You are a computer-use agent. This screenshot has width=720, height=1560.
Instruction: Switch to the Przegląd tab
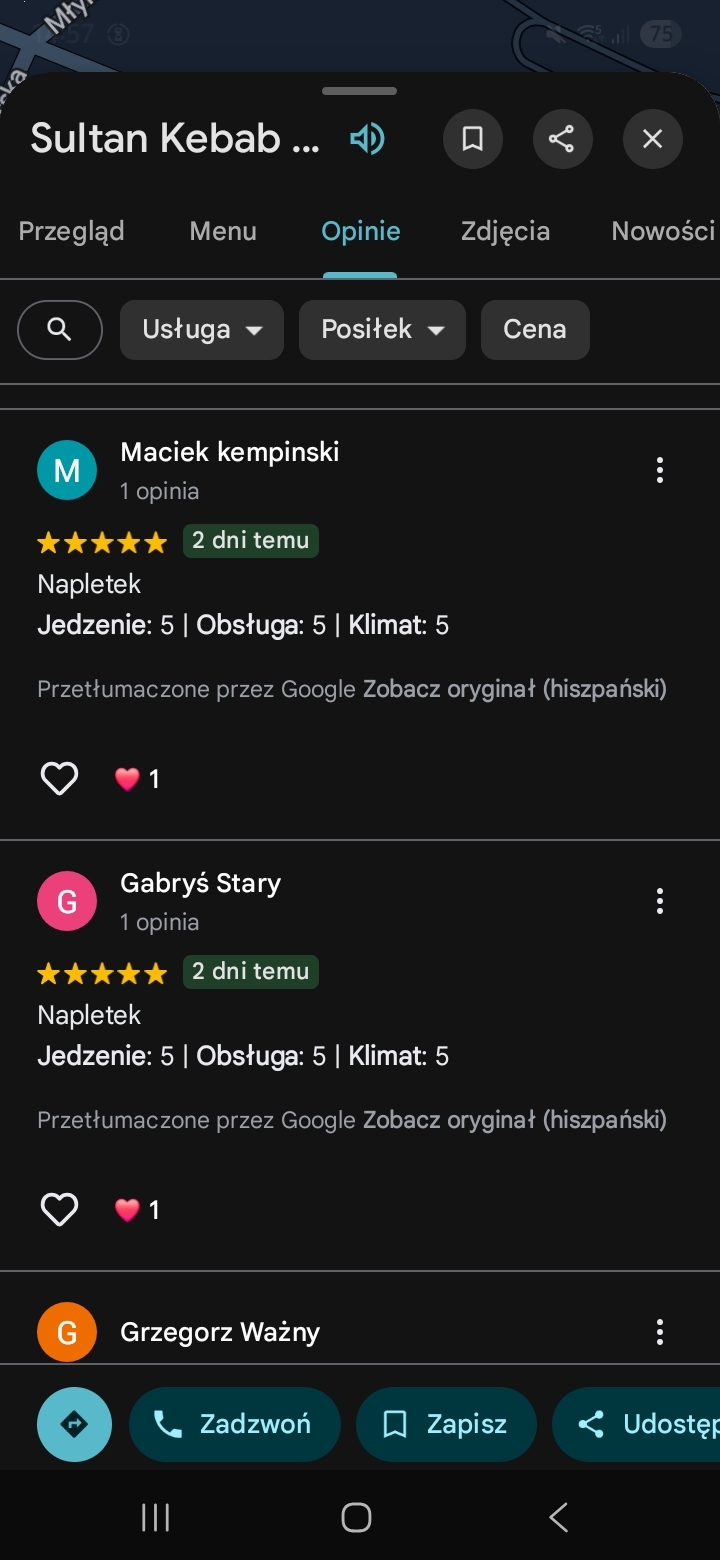tap(72, 231)
